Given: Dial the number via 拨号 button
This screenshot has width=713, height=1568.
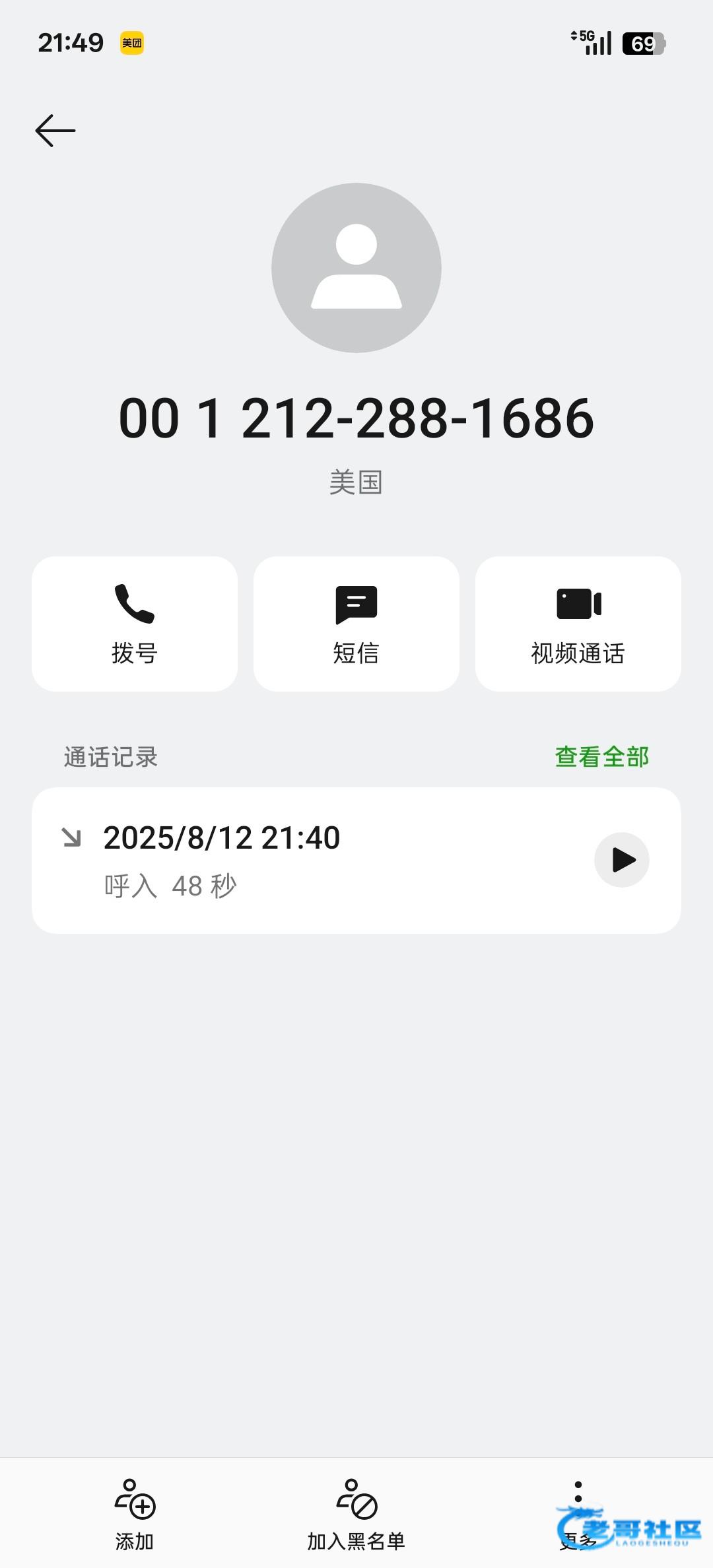Looking at the screenshot, I should point(135,624).
